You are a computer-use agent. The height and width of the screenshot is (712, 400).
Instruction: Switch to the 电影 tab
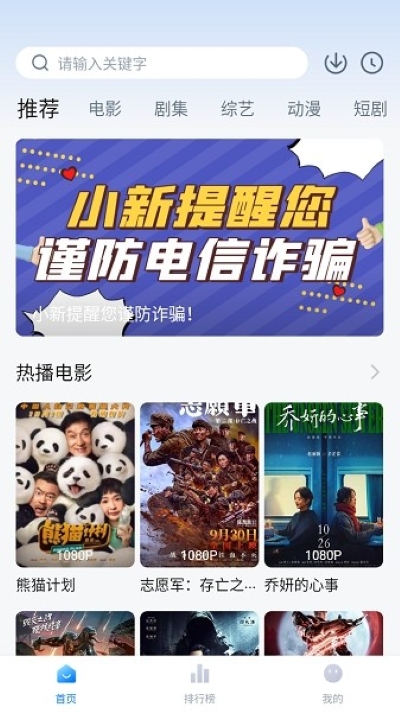pos(105,109)
